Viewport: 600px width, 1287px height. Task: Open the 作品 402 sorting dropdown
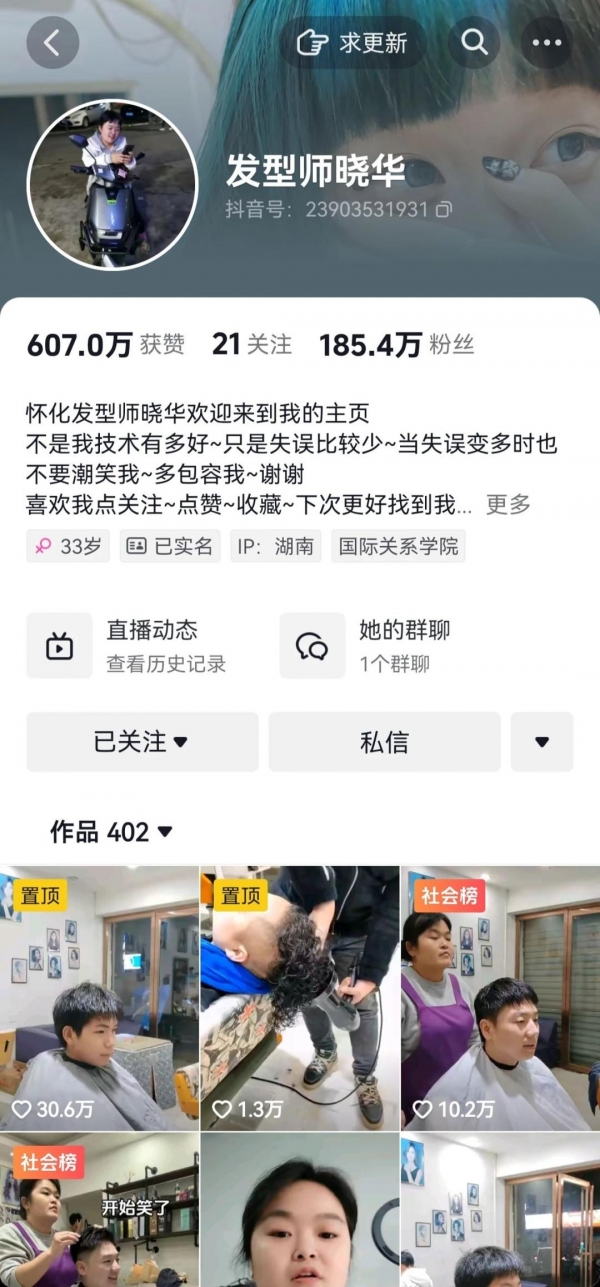coord(112,832)
